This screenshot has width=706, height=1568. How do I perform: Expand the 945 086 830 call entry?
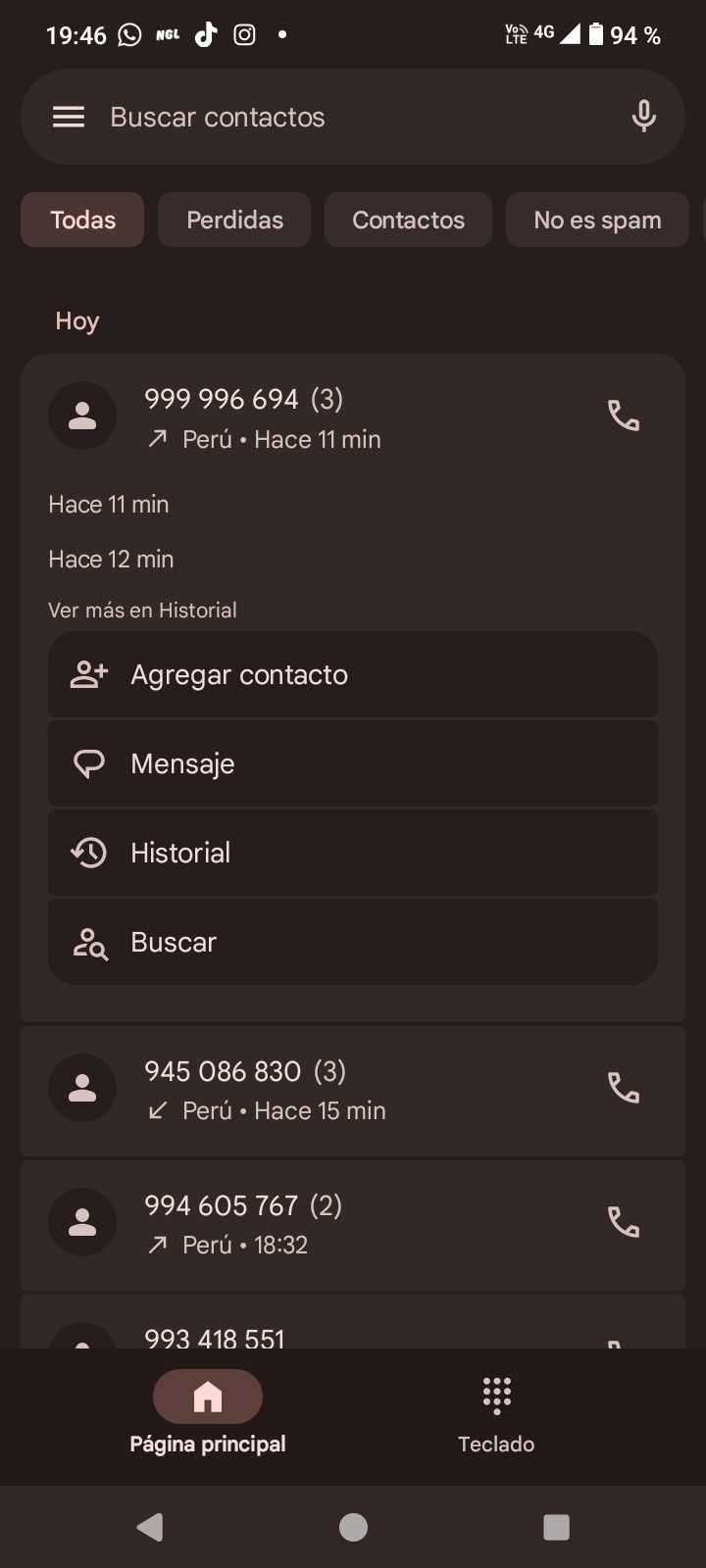tap(324, 1090)
